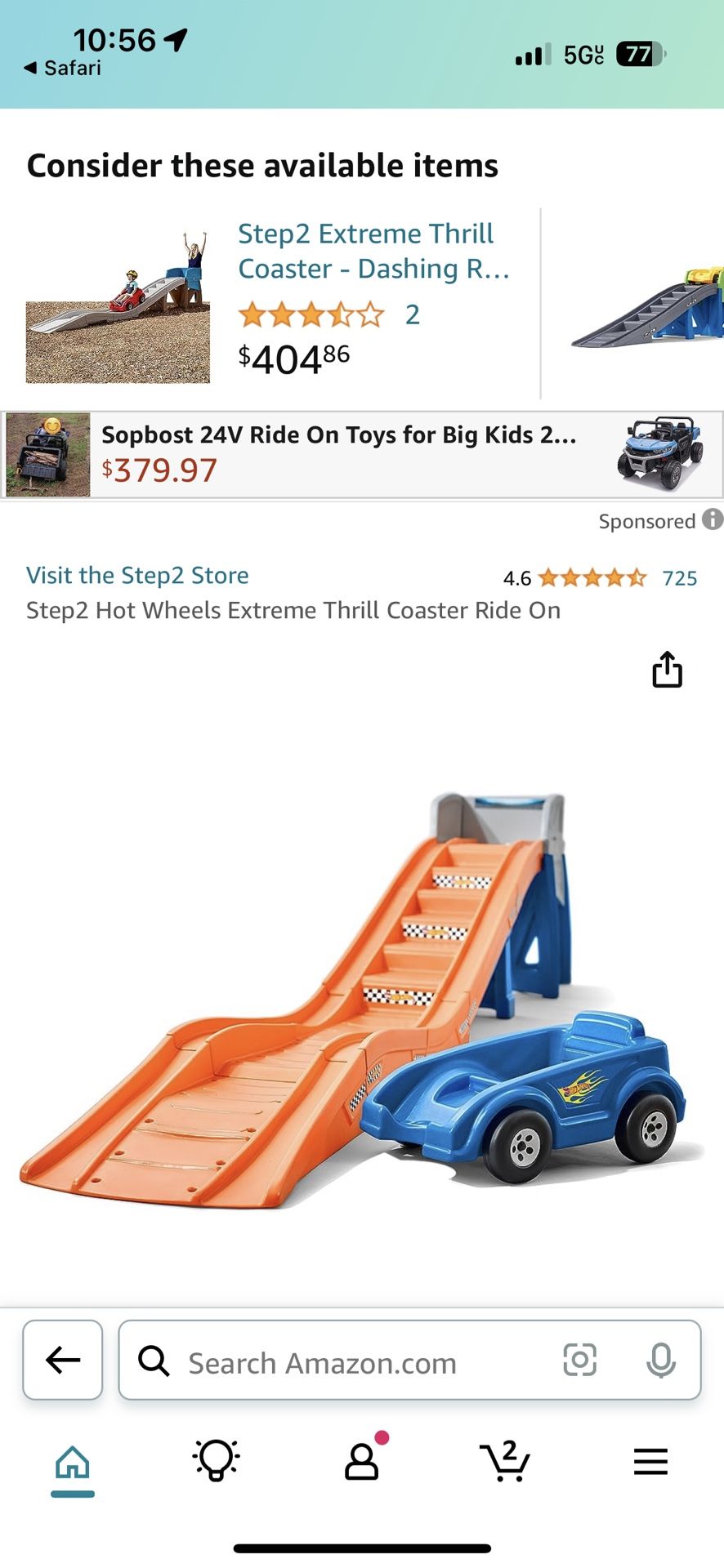724x1568 pixels.
Task: Open the account profile tab
Action: tap(362, 1460)
